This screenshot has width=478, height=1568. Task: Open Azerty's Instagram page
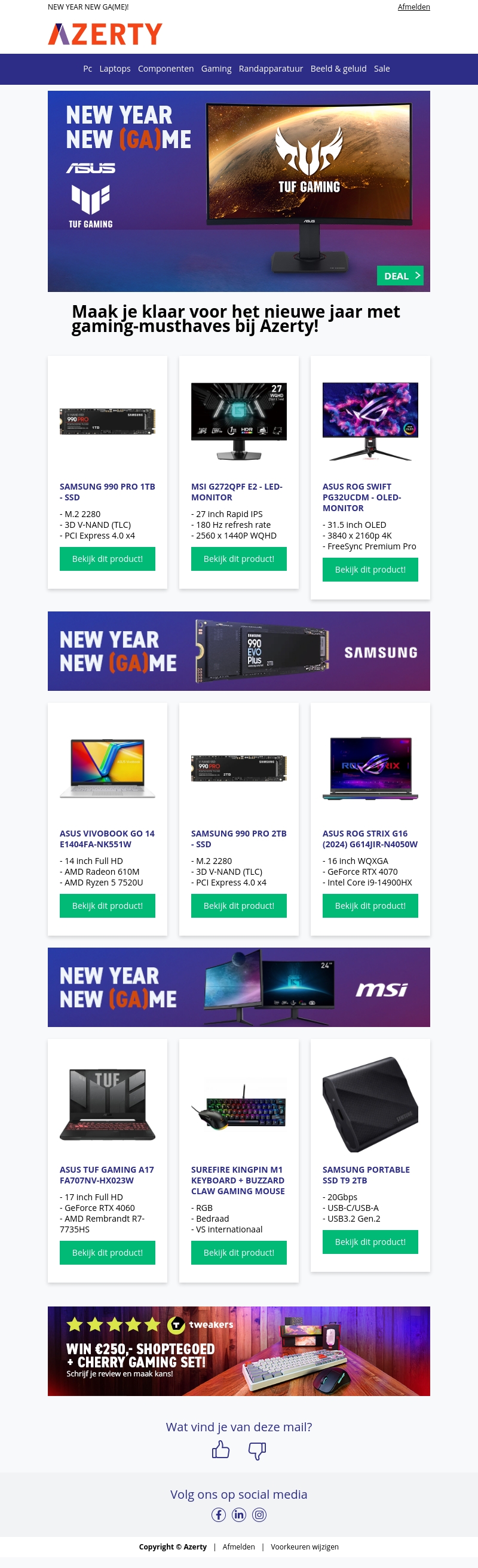click(x=259, y=1514)
